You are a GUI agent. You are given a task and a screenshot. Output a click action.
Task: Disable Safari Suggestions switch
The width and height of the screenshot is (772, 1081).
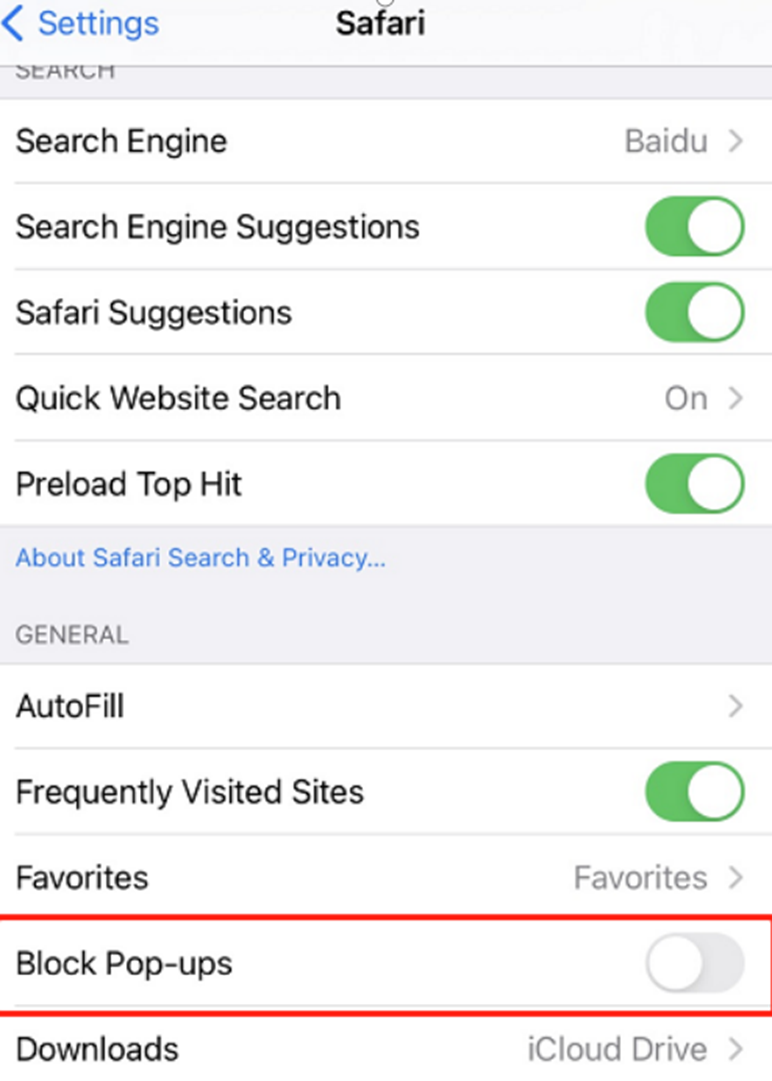tap(694, 312)
